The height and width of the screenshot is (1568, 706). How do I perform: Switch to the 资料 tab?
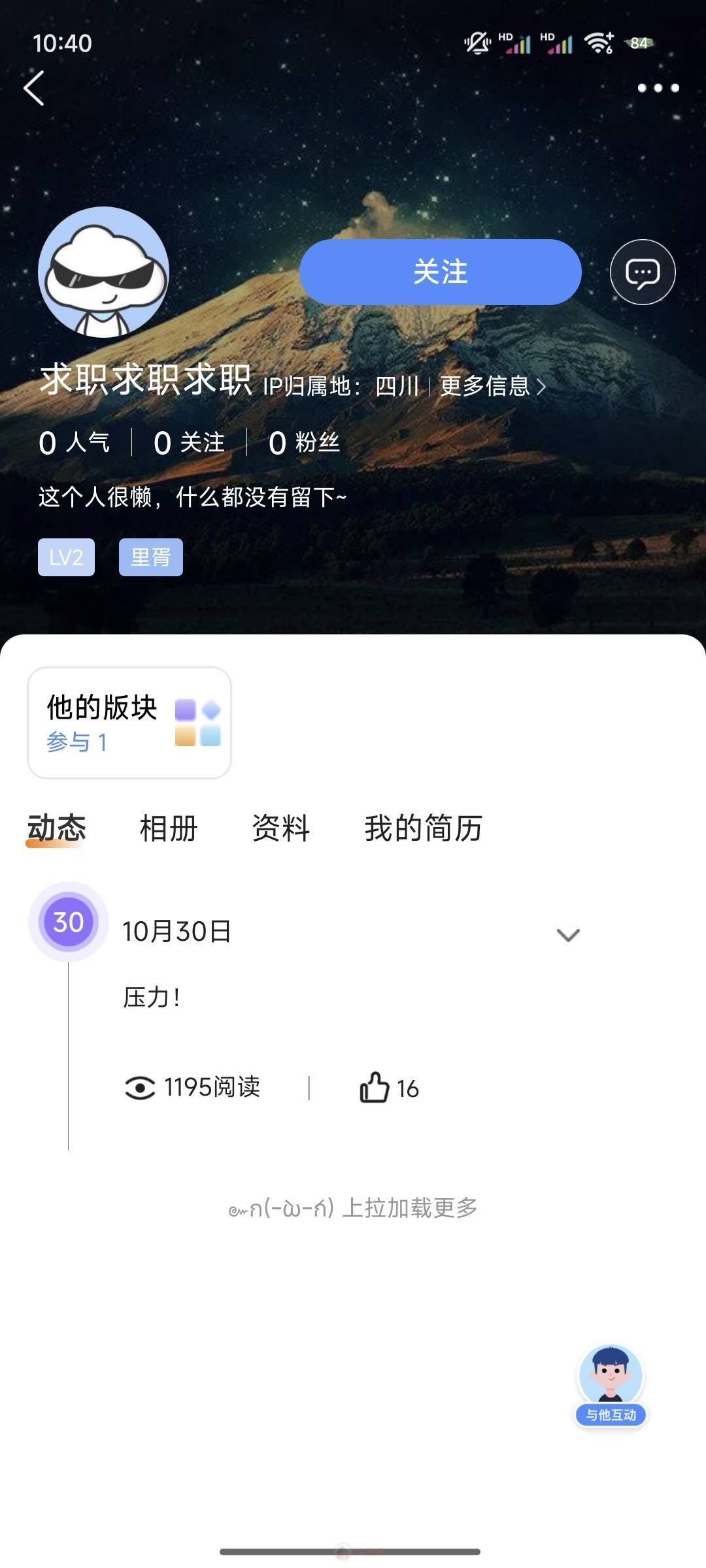(281, 828)
